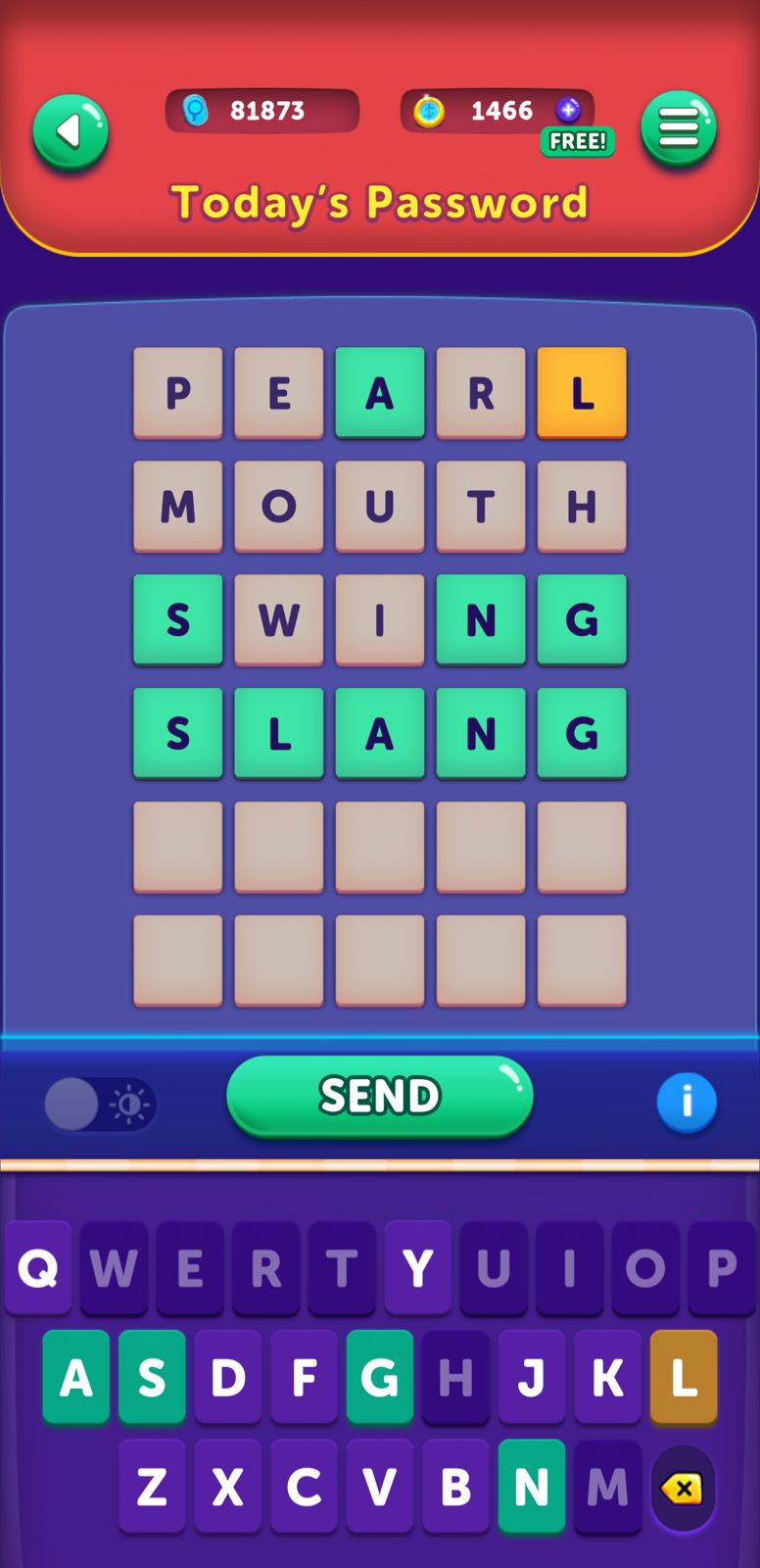Get free coins from the coin counter
760x1568 pixels.
coord(577,141)
